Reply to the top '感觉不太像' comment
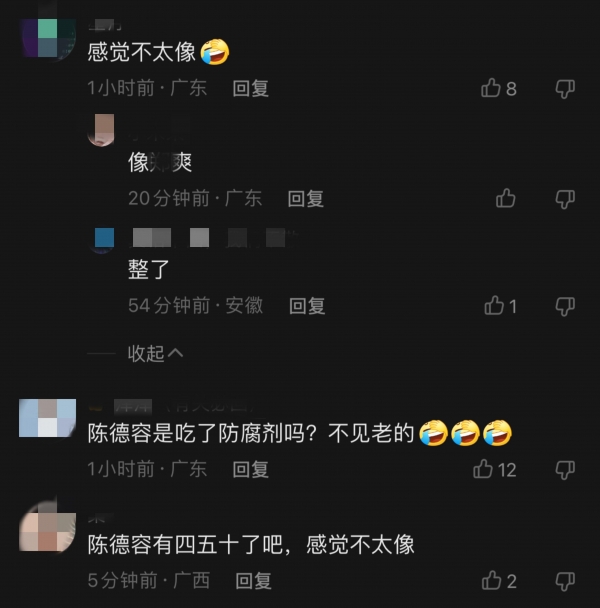Screen dimensions: 600x608 (x=251, y=88)
